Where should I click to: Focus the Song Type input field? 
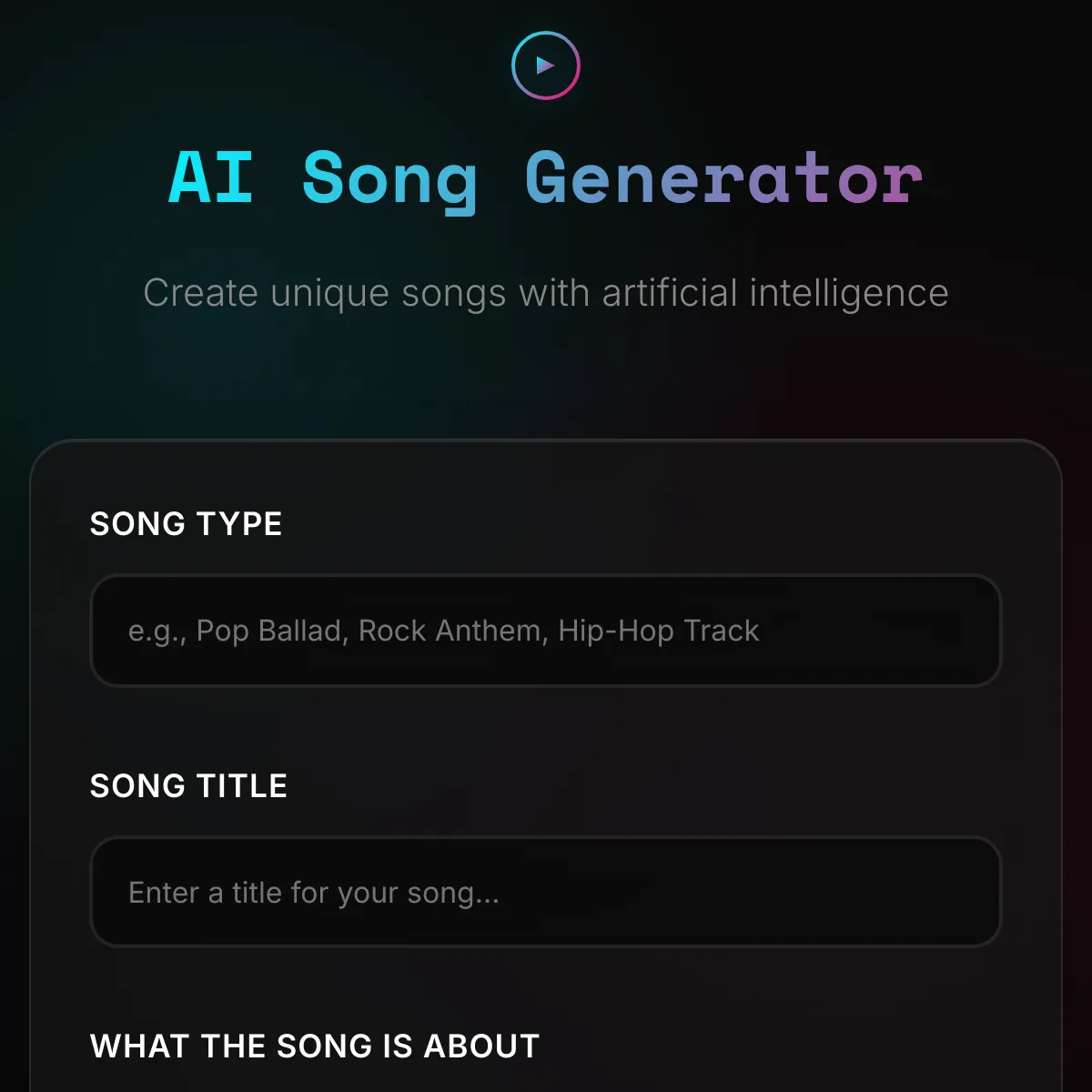pos(546,631)
